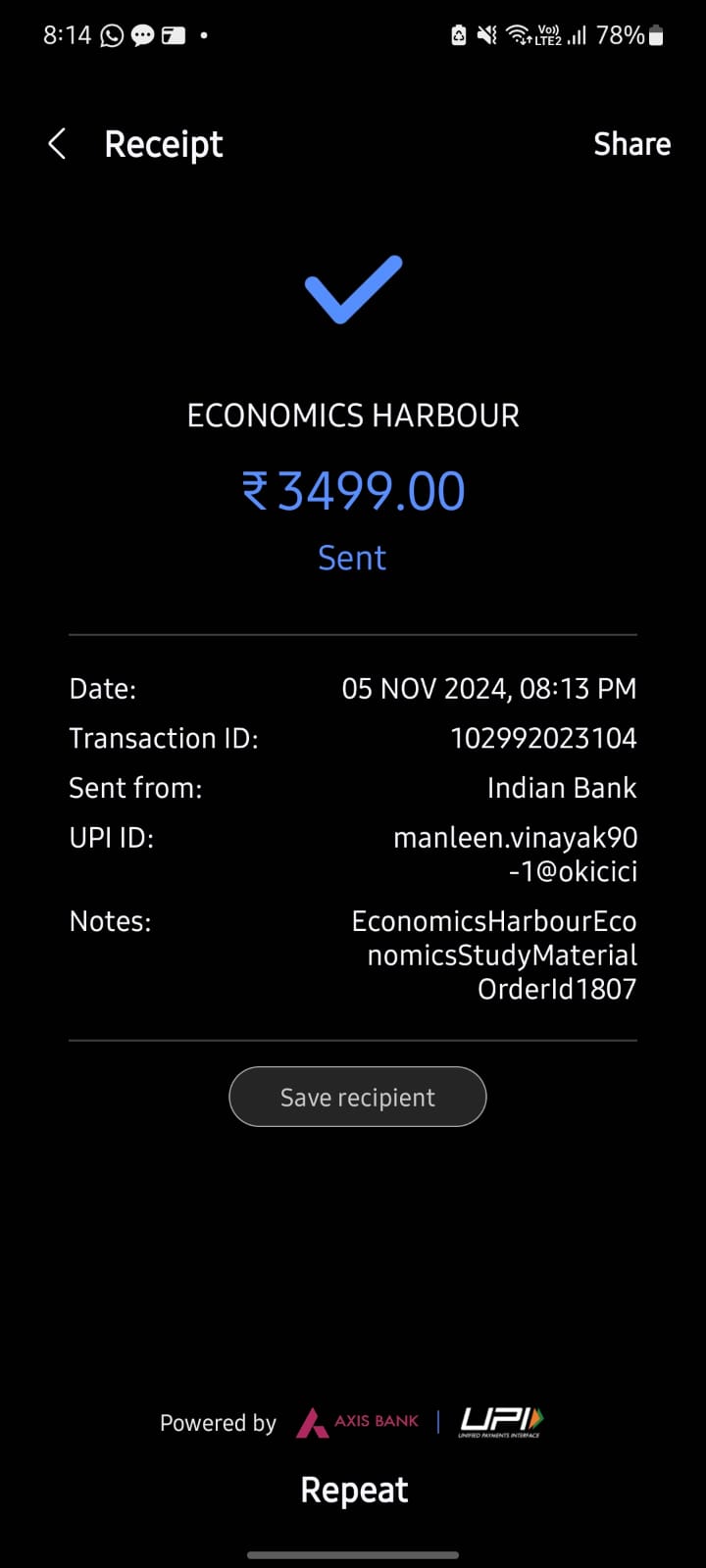Repeat this payment to Economics Harbour

[354, 1490]
